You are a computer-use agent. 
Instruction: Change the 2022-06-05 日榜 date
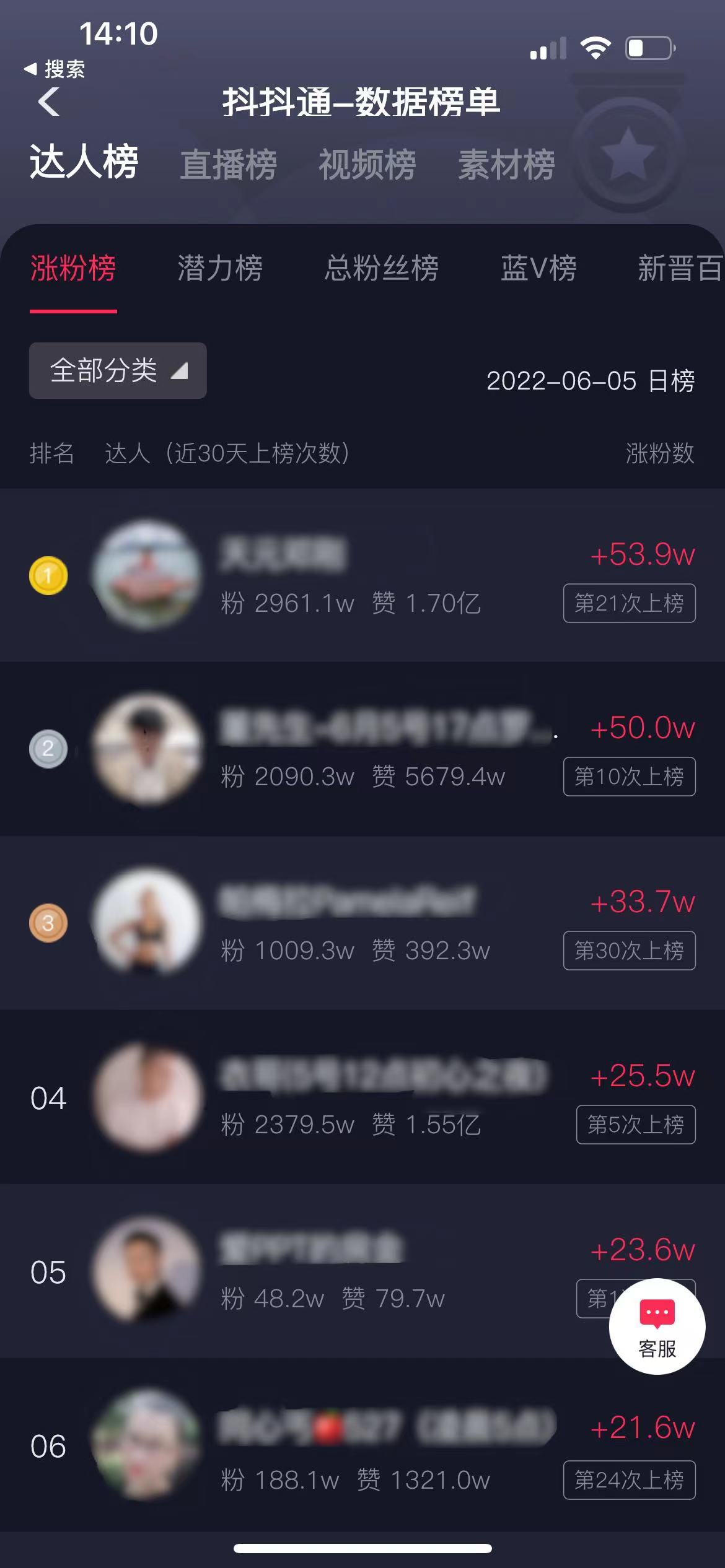point(590,381)
